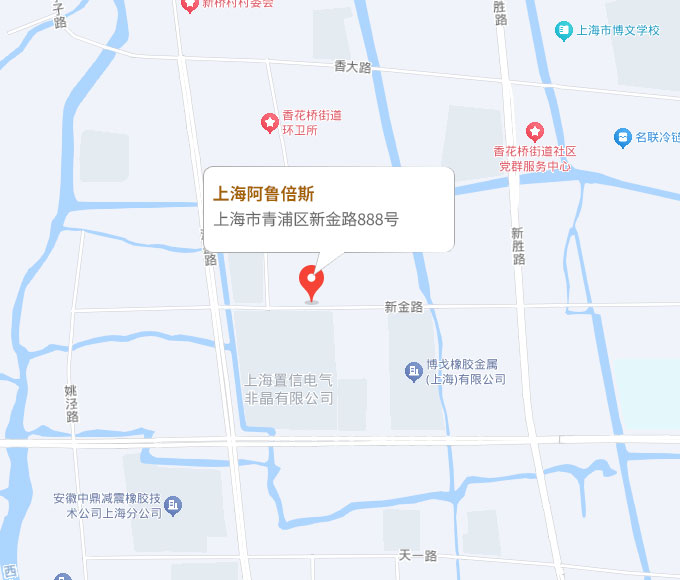Select 上海市博文学校 map point
The height and width of the screenshot is (580, 680).
coord(563,30)
